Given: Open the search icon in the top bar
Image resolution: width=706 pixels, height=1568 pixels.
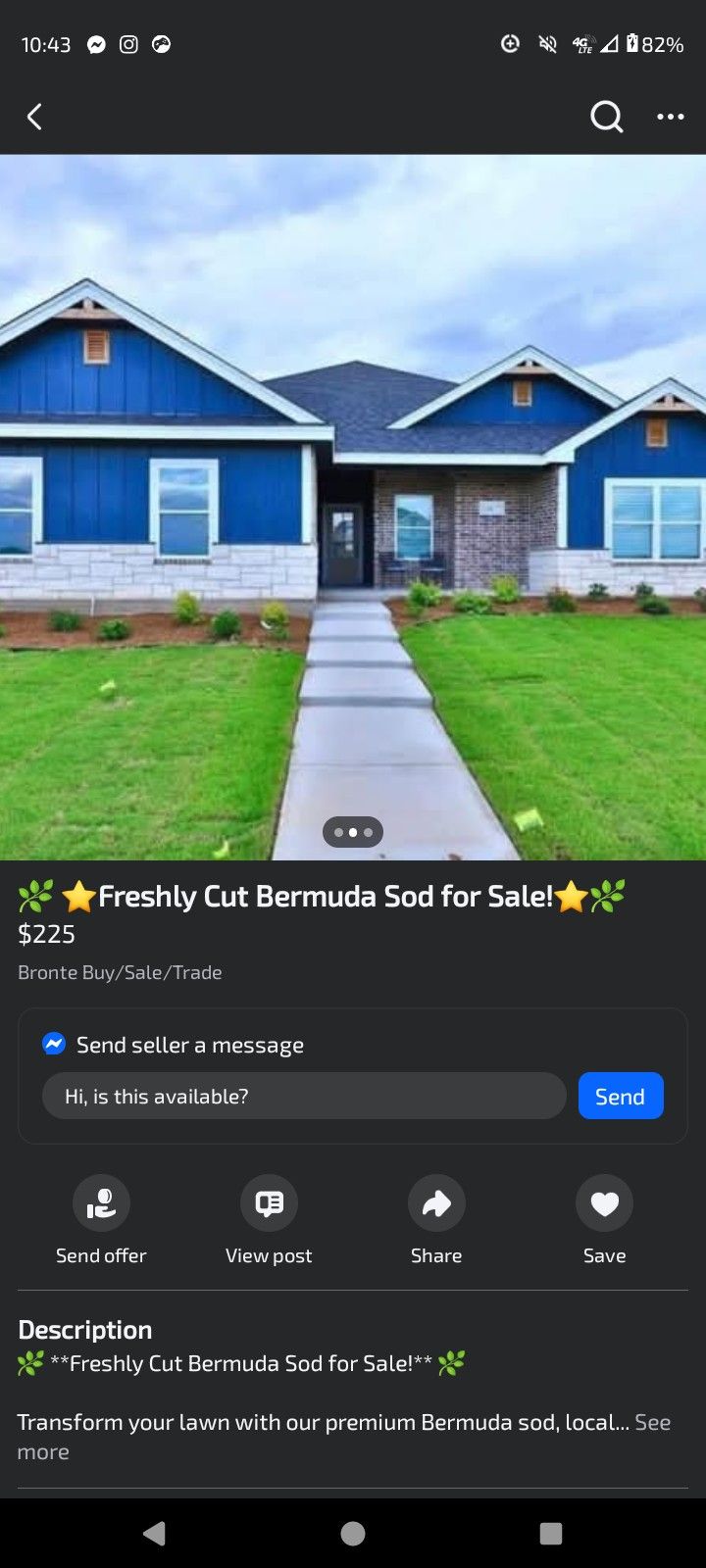Looking at the screenshot, I should [606, 118].
